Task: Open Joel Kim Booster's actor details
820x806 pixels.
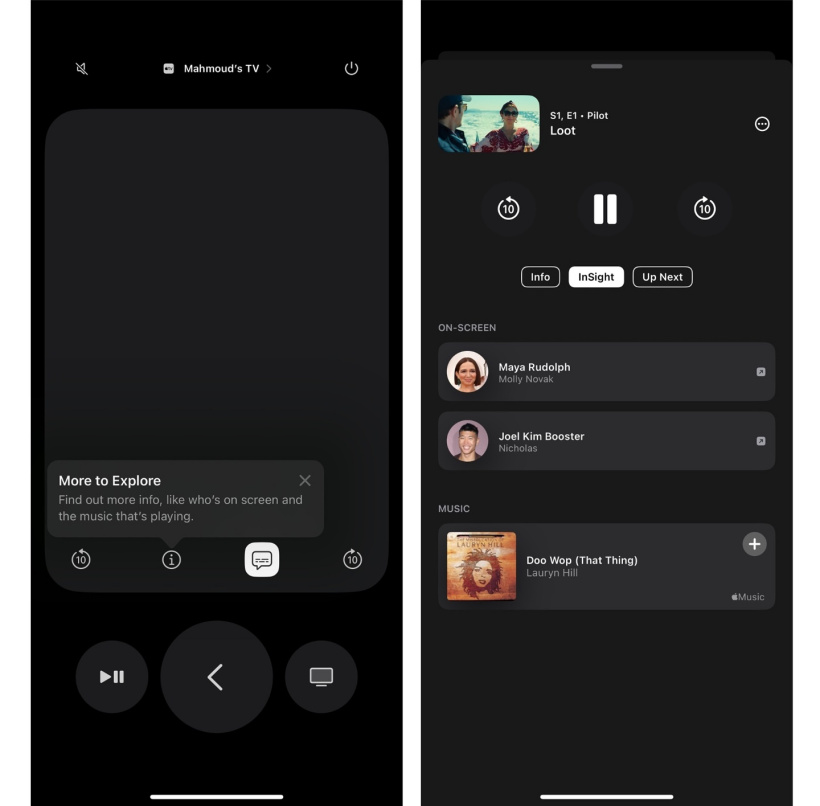Action: coord(606,441)
